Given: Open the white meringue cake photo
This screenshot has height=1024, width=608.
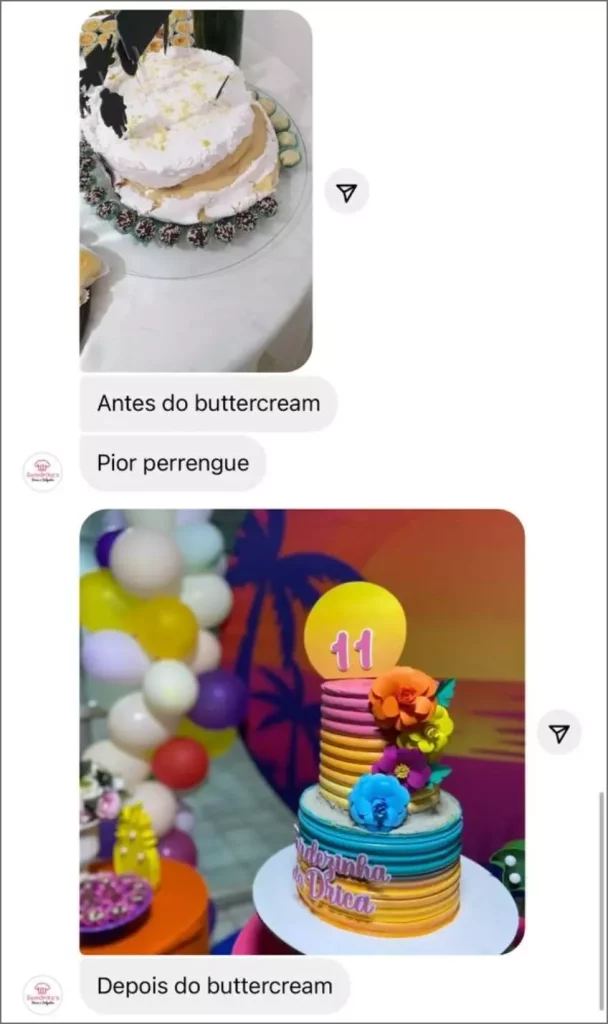Looking at the screenshot, I should click(195, 190).
